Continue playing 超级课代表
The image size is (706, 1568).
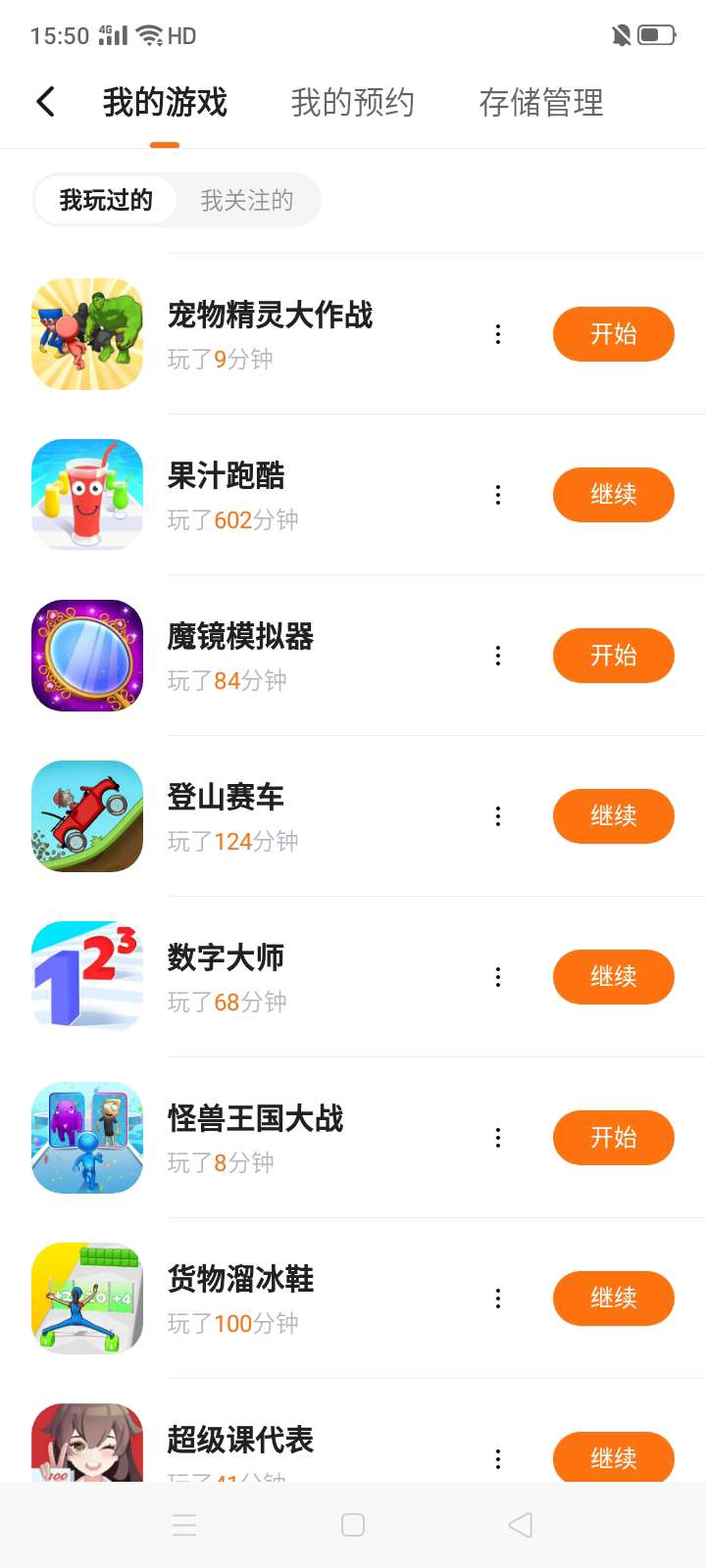coord(613,1458)
